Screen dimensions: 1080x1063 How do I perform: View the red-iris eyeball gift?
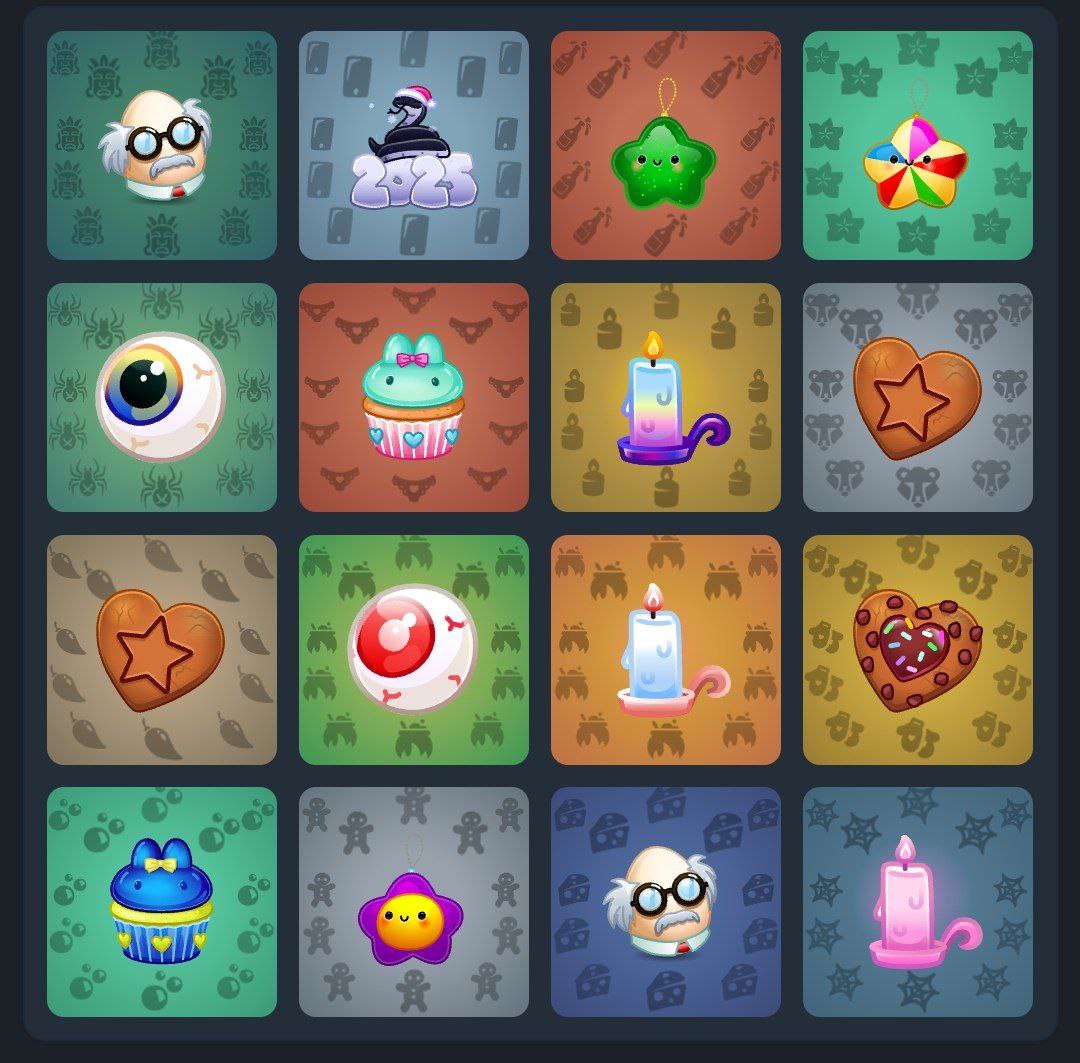tap(413, 650)
